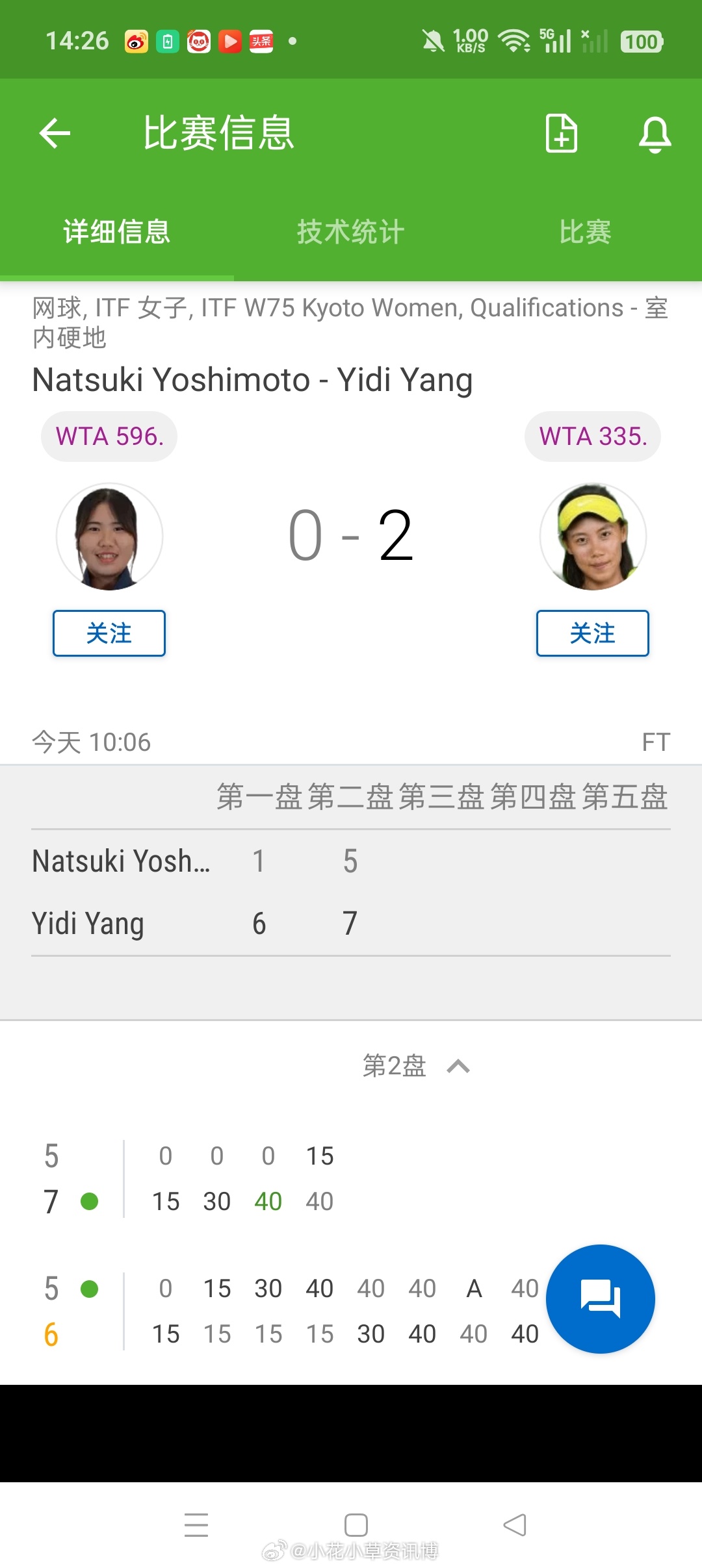Switch to the 比赛 tab
The height and width of the screenshot is (1568, 702).
585,232
